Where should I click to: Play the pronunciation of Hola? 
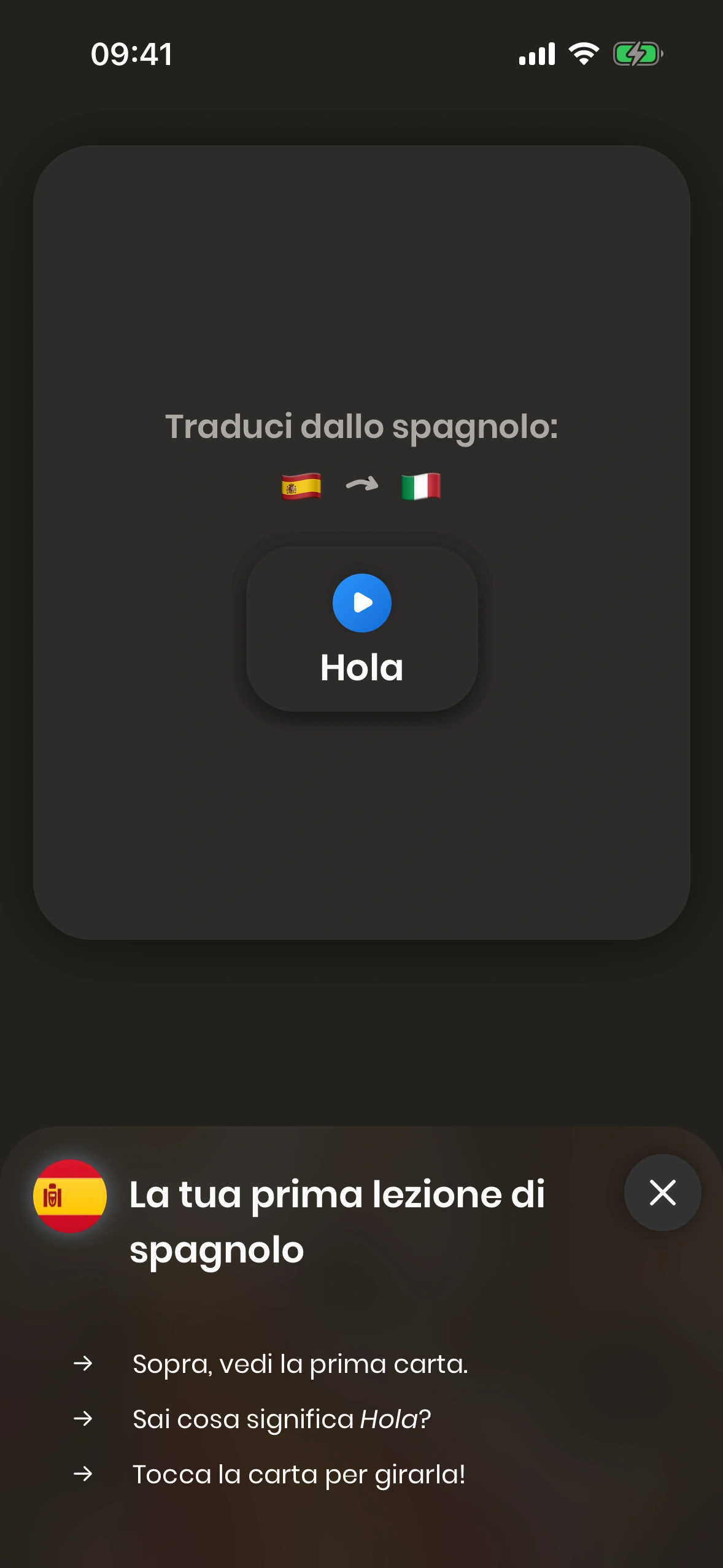(361, 603)
